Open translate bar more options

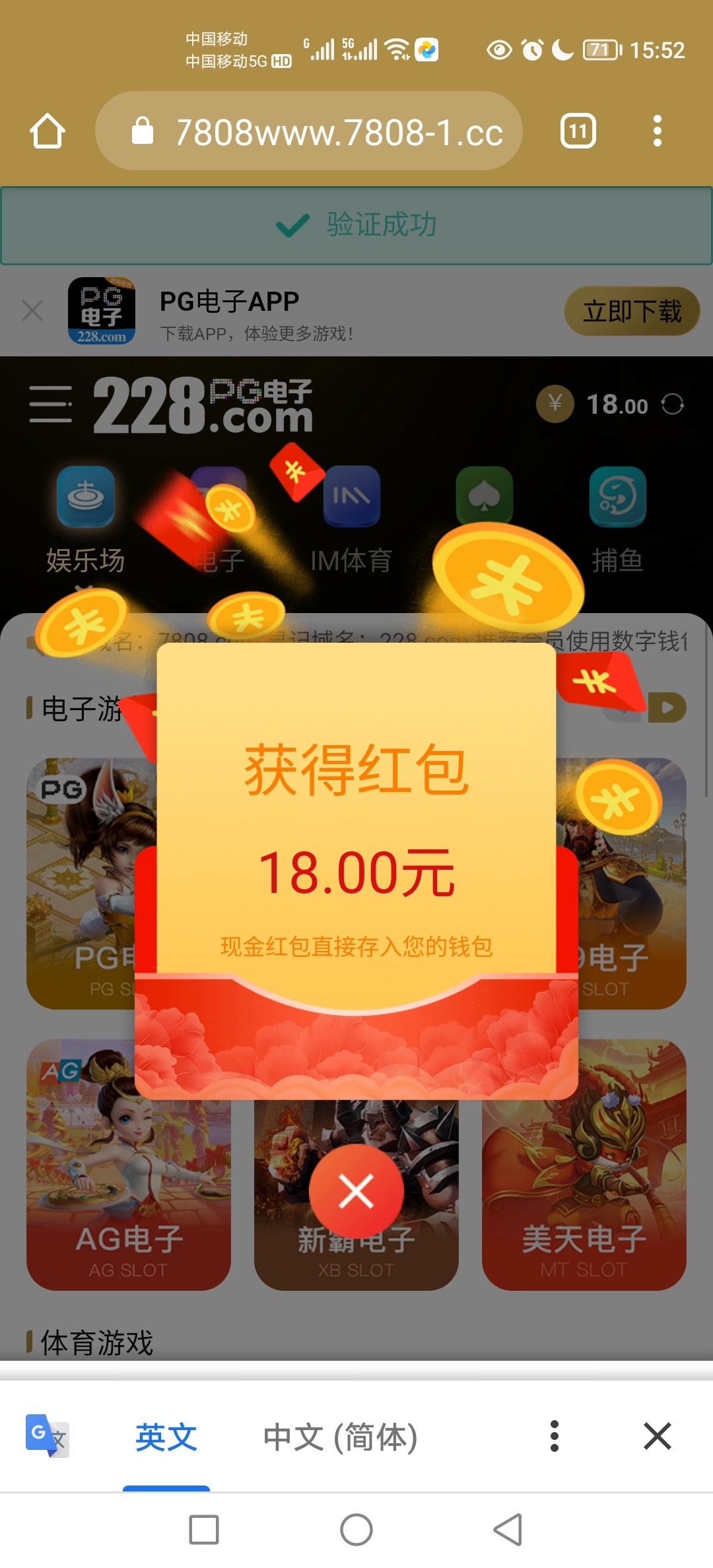click(x=555, y=1436)
